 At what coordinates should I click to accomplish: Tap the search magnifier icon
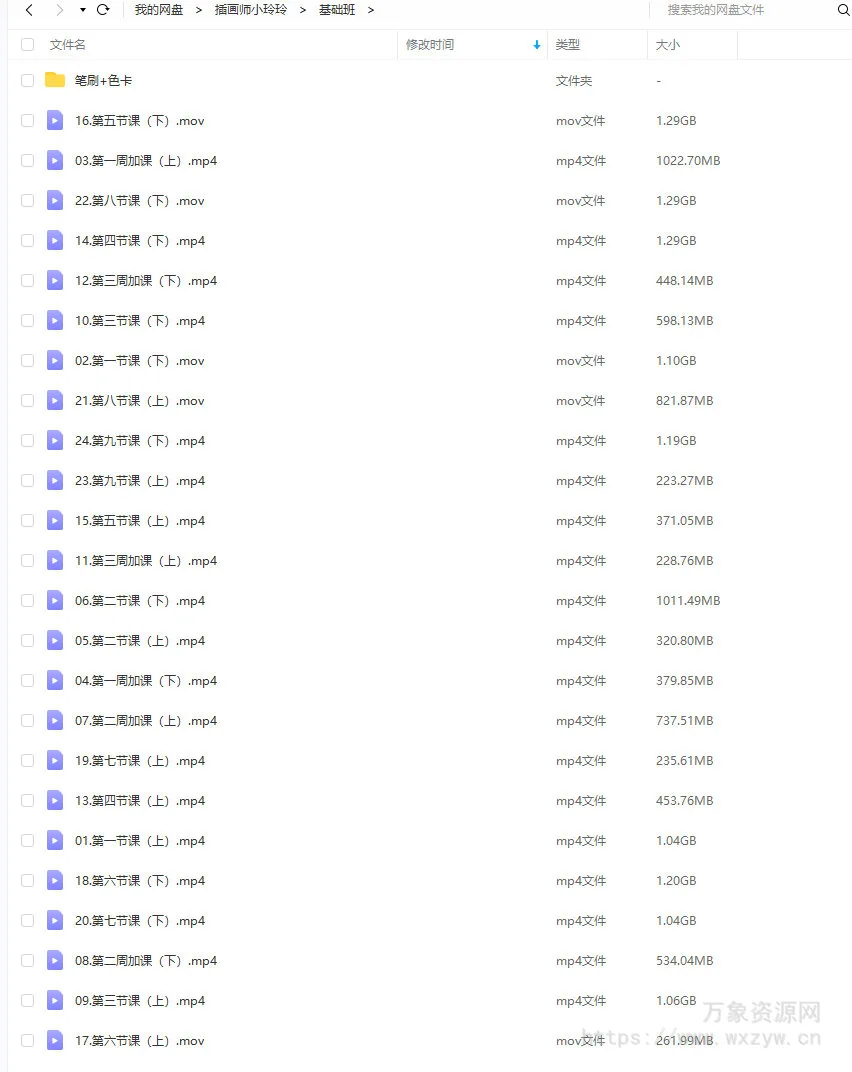[x=842, y=10]
